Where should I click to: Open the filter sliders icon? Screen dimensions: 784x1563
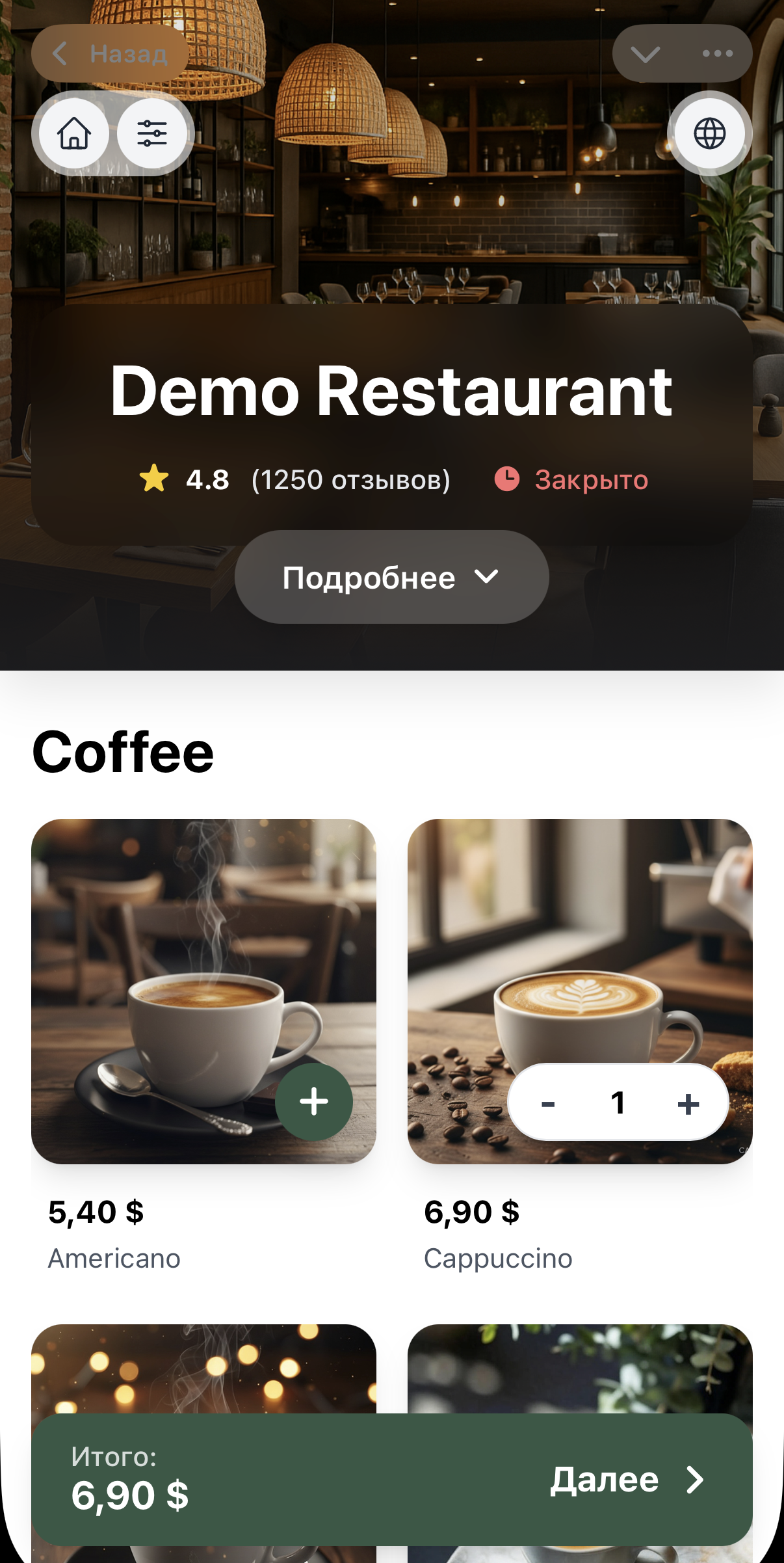(x=152, y=133)
